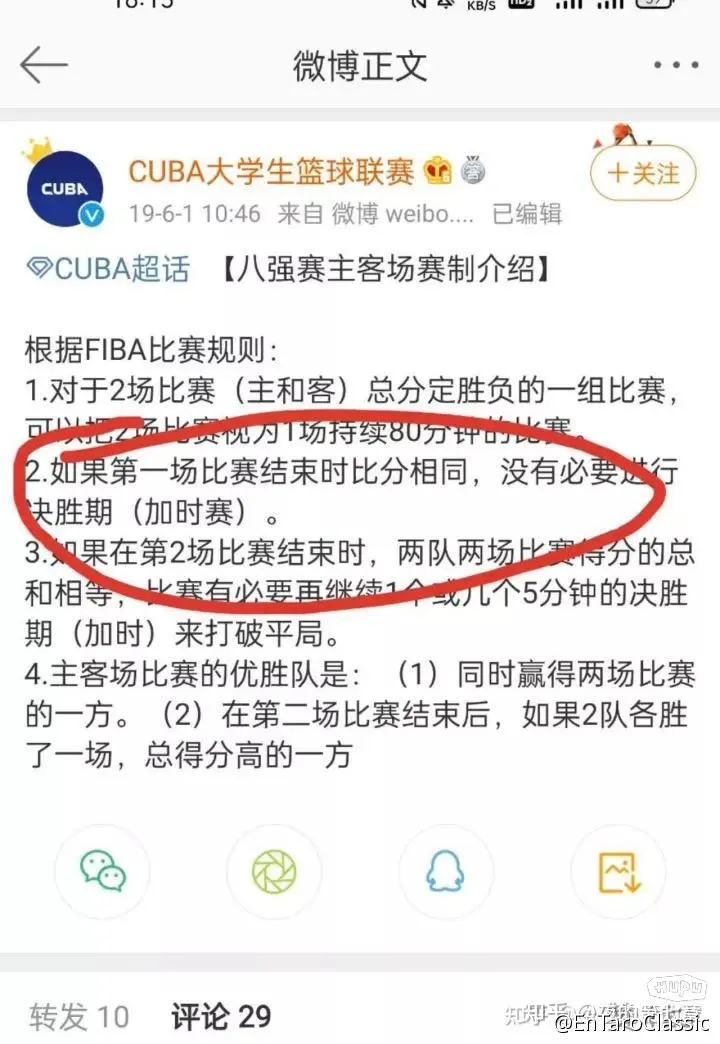Open the CUBA大学生篮球联赛 username link
This screenshot has height=1044, width=720.
coord(270,172)
